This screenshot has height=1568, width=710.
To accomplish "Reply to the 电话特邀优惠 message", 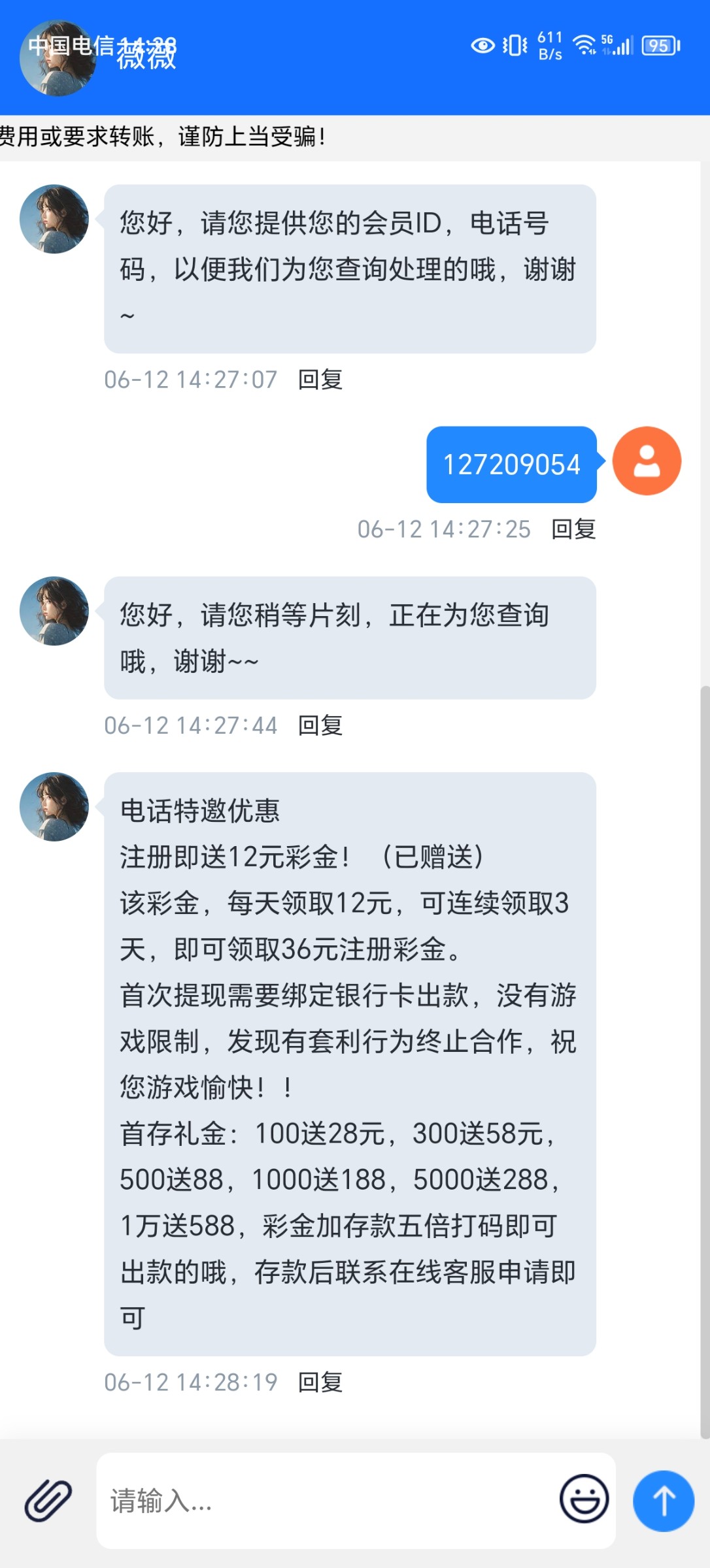I will click(320, 1382).
